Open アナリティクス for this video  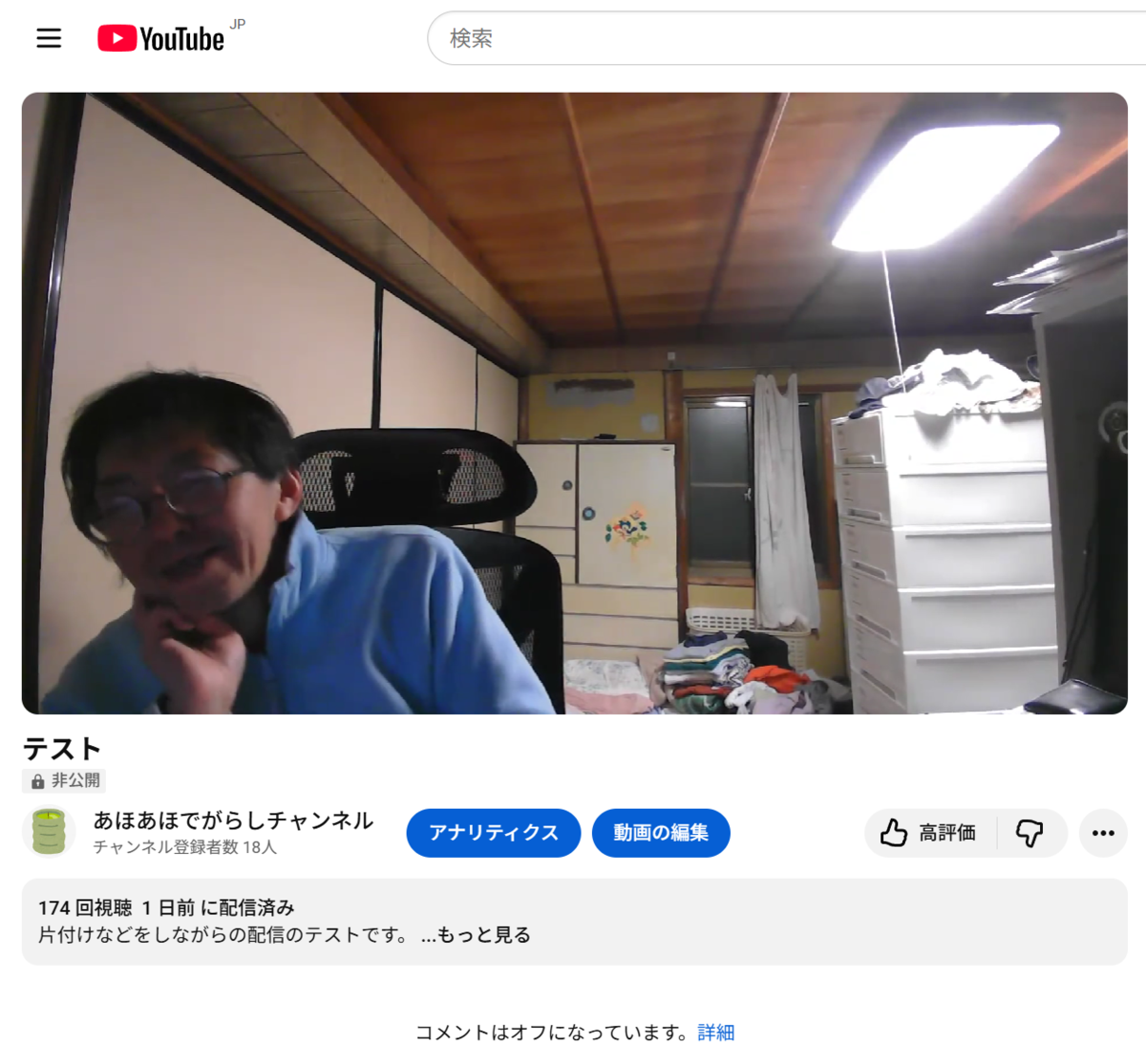tap(493, 833)
